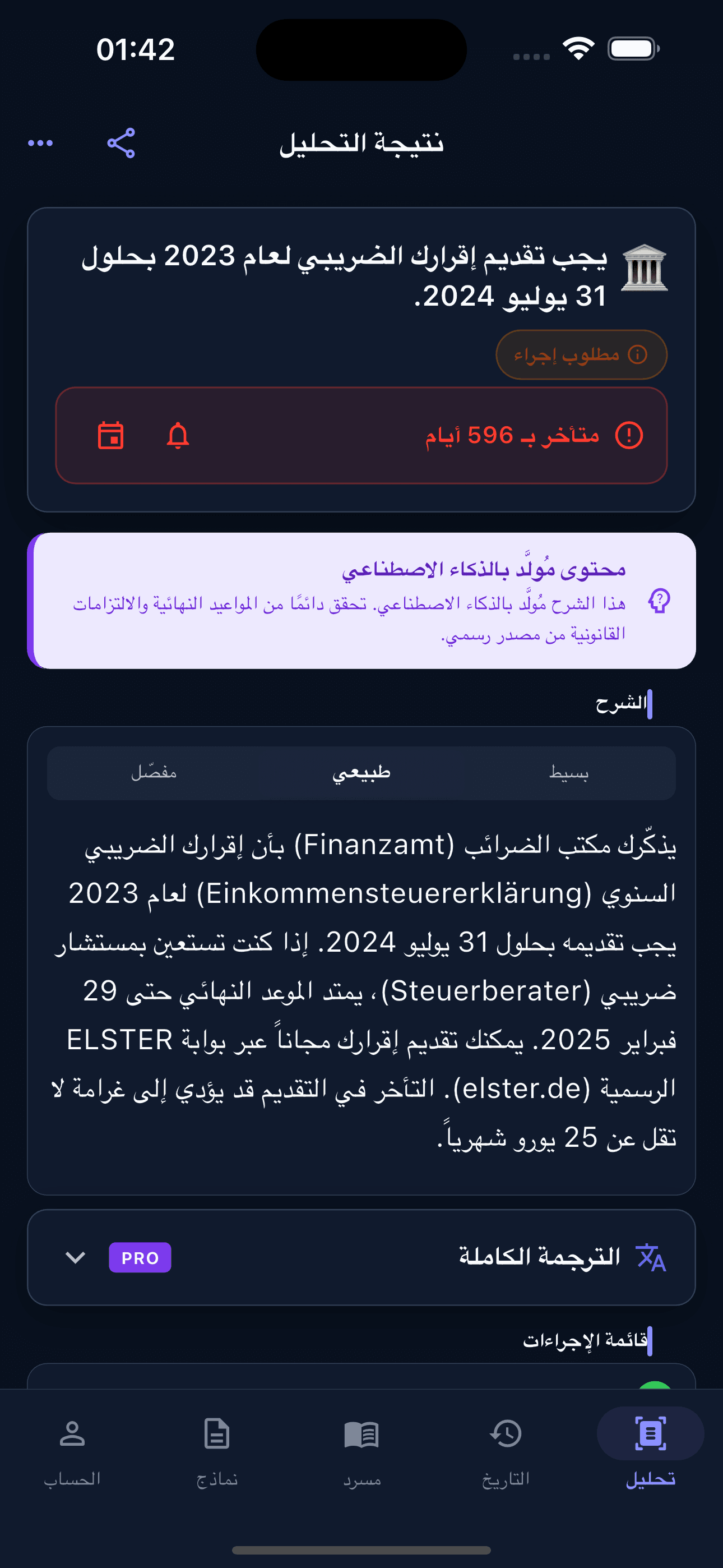Tap the calendar icon in overdue banner

[x=112, y=436]
